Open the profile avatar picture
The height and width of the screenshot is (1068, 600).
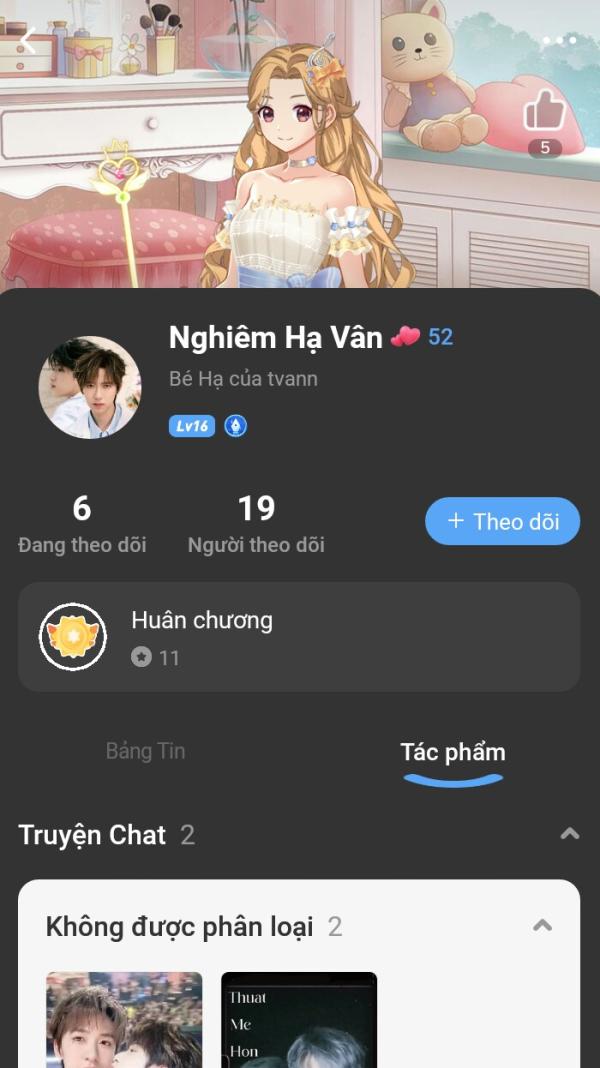pos(90,387)
